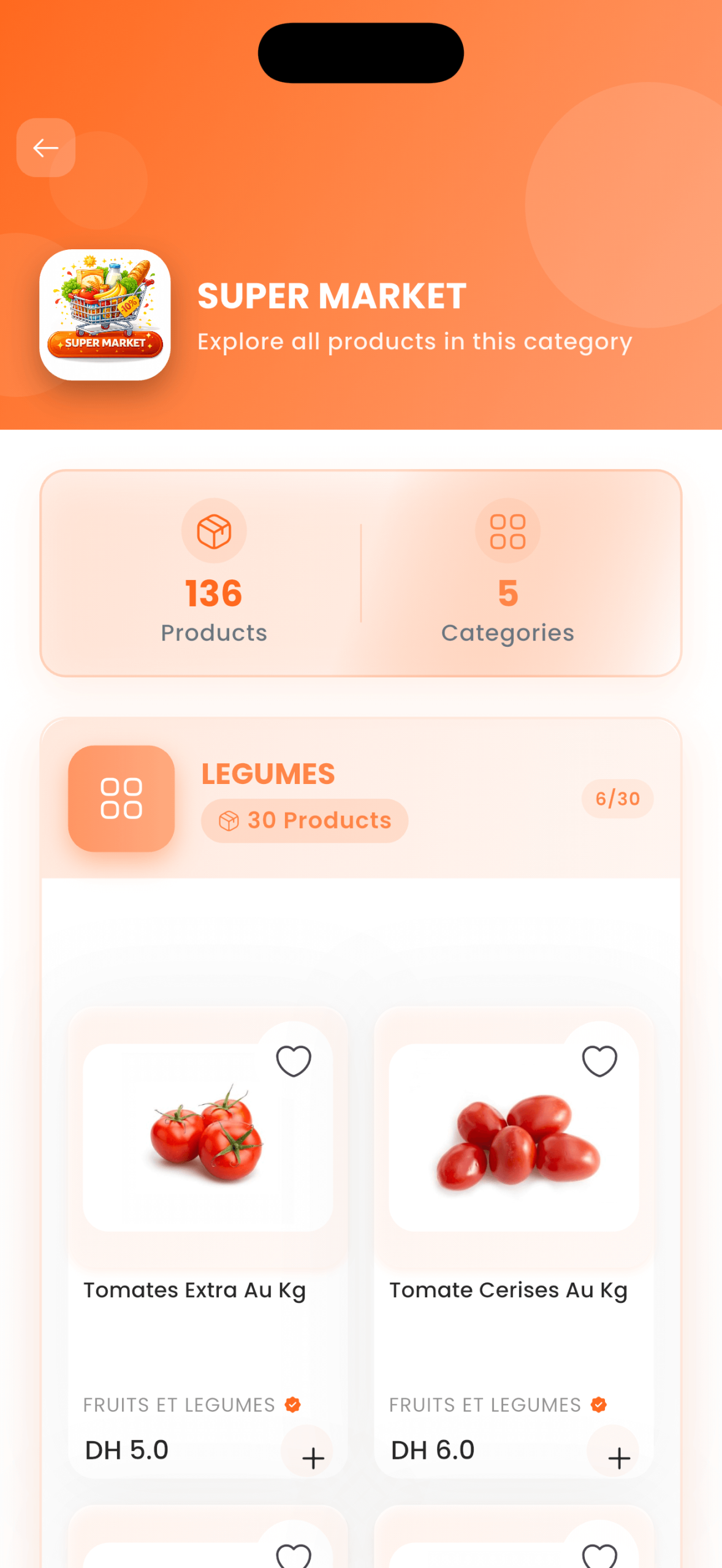Image resolution: width=722 pixels, height=1568 pixels.
Task: Add Tomate Cerises Au Kg to cart
Action: (x=618, y=1457)
